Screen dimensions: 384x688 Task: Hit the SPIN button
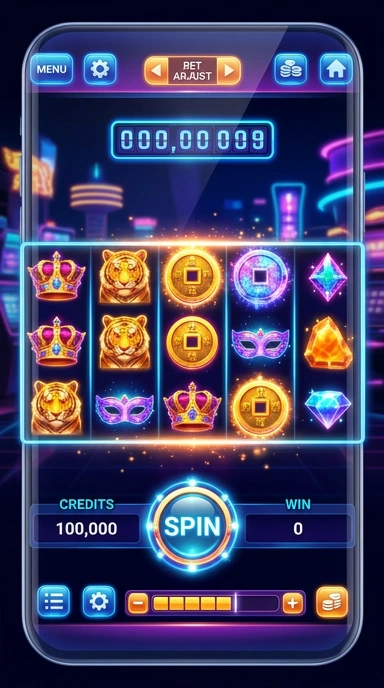click(x=192, y=526)
